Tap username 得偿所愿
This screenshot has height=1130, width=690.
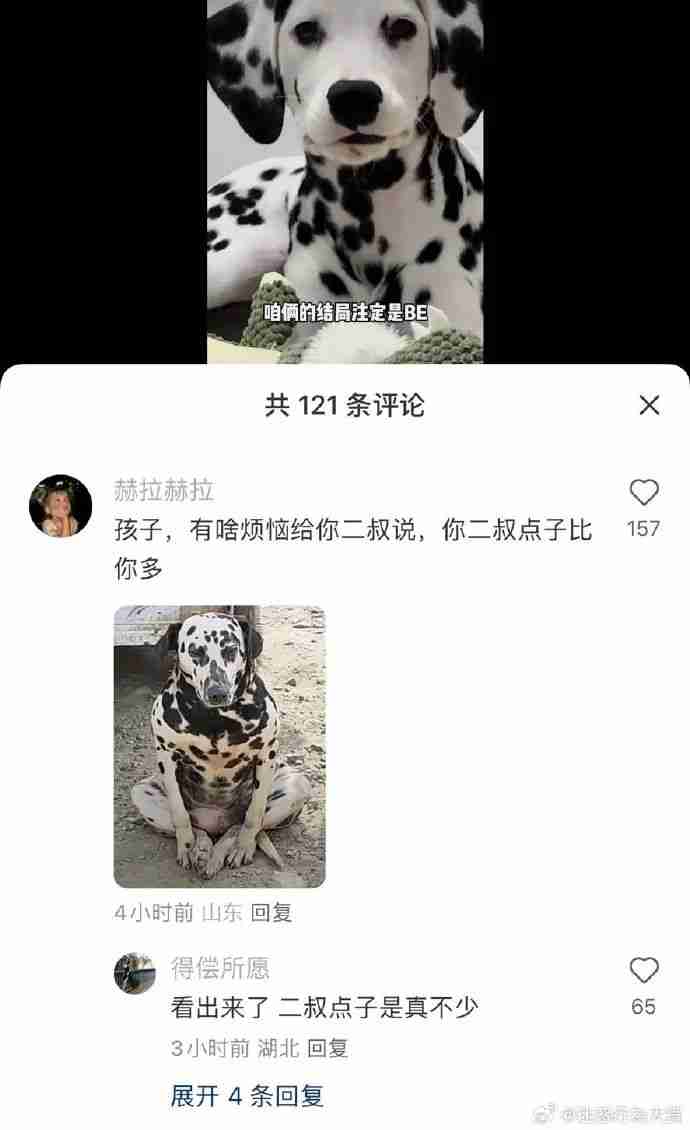(x=220, y=968)
